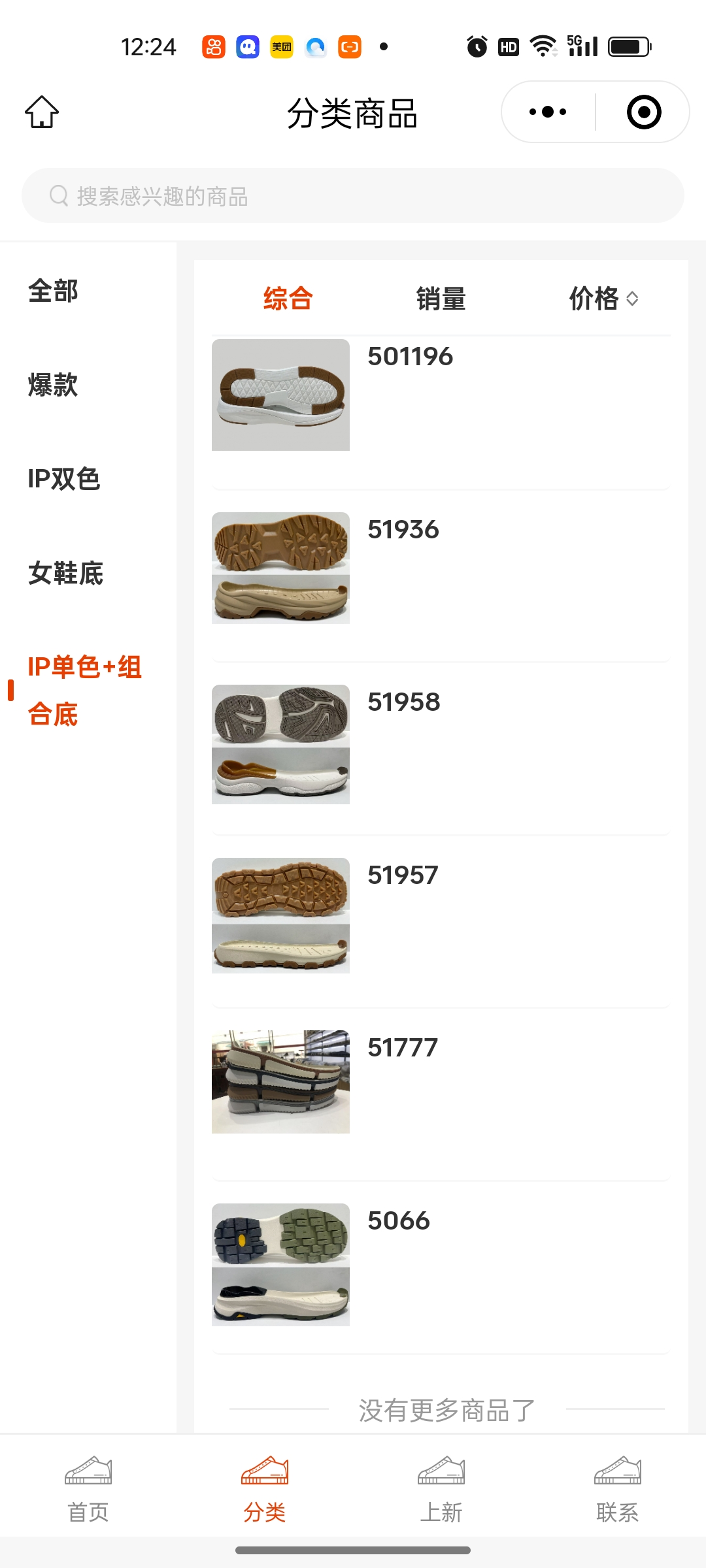Sort products by 价格

click(x=603, y=299)
